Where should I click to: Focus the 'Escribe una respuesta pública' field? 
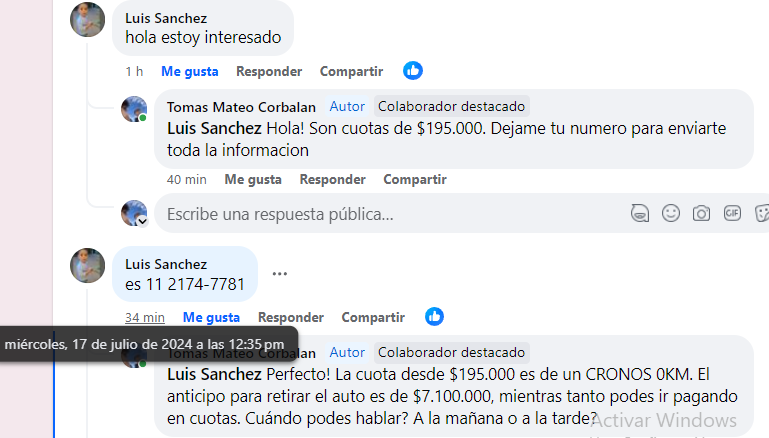pos(390,213)
